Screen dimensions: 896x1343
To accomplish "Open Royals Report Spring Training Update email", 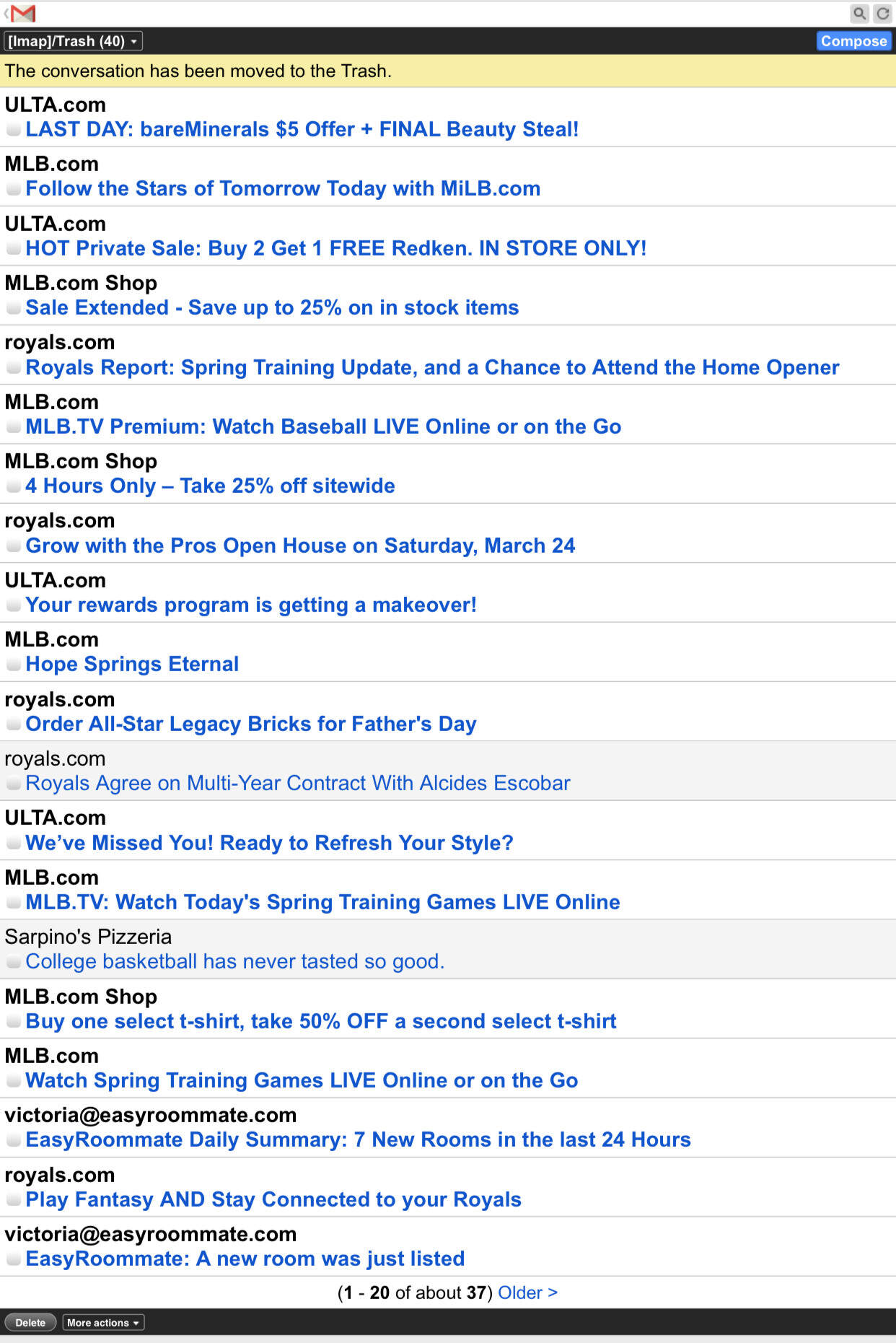I will tap(432, 367).
